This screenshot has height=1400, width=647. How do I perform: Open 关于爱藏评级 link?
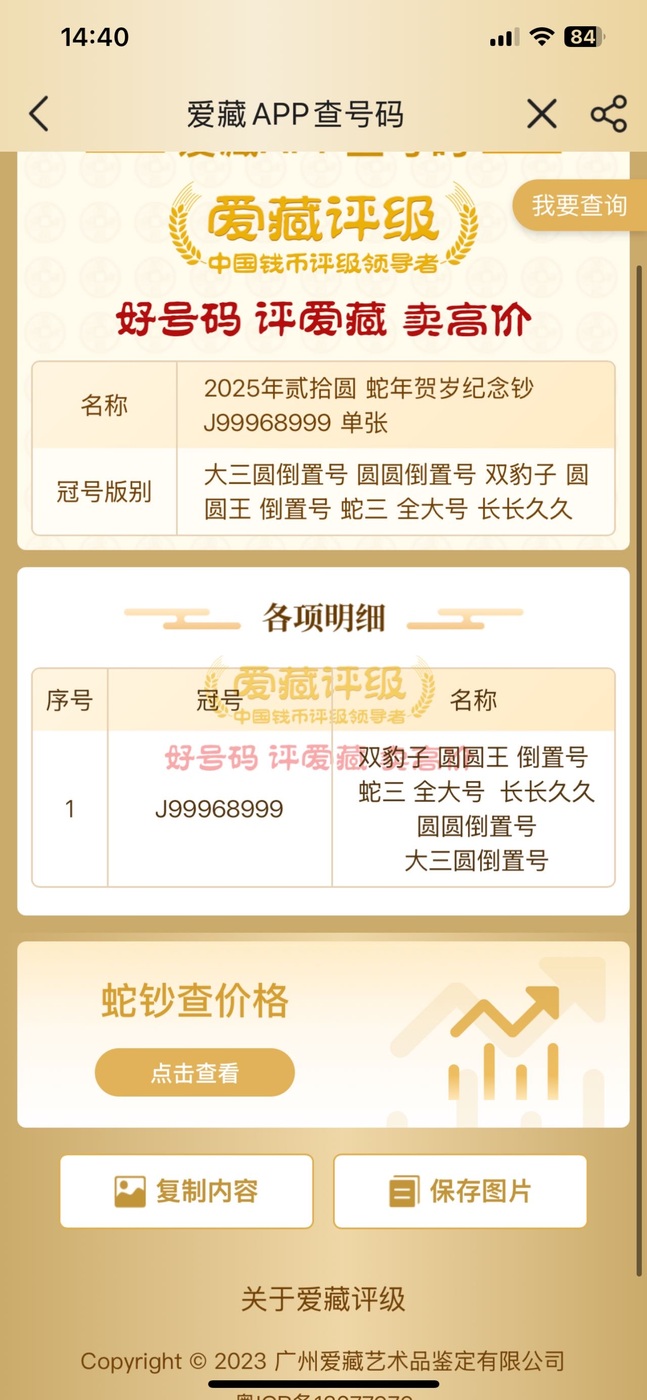pos(323,1299)
